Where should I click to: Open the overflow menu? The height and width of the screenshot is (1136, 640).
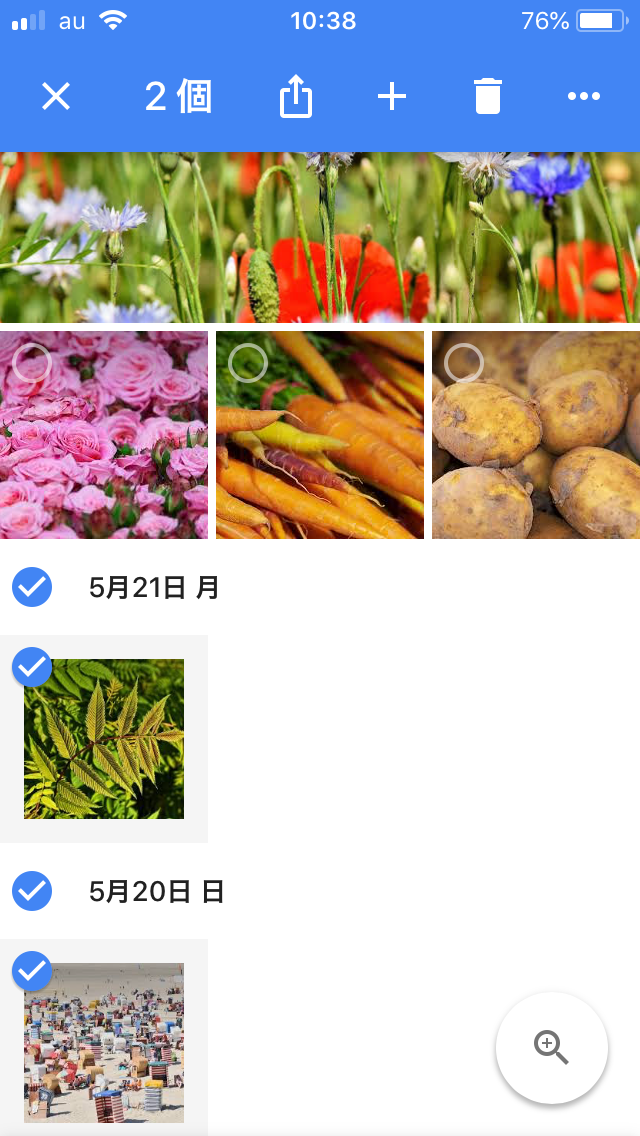[x=583, y=97]
